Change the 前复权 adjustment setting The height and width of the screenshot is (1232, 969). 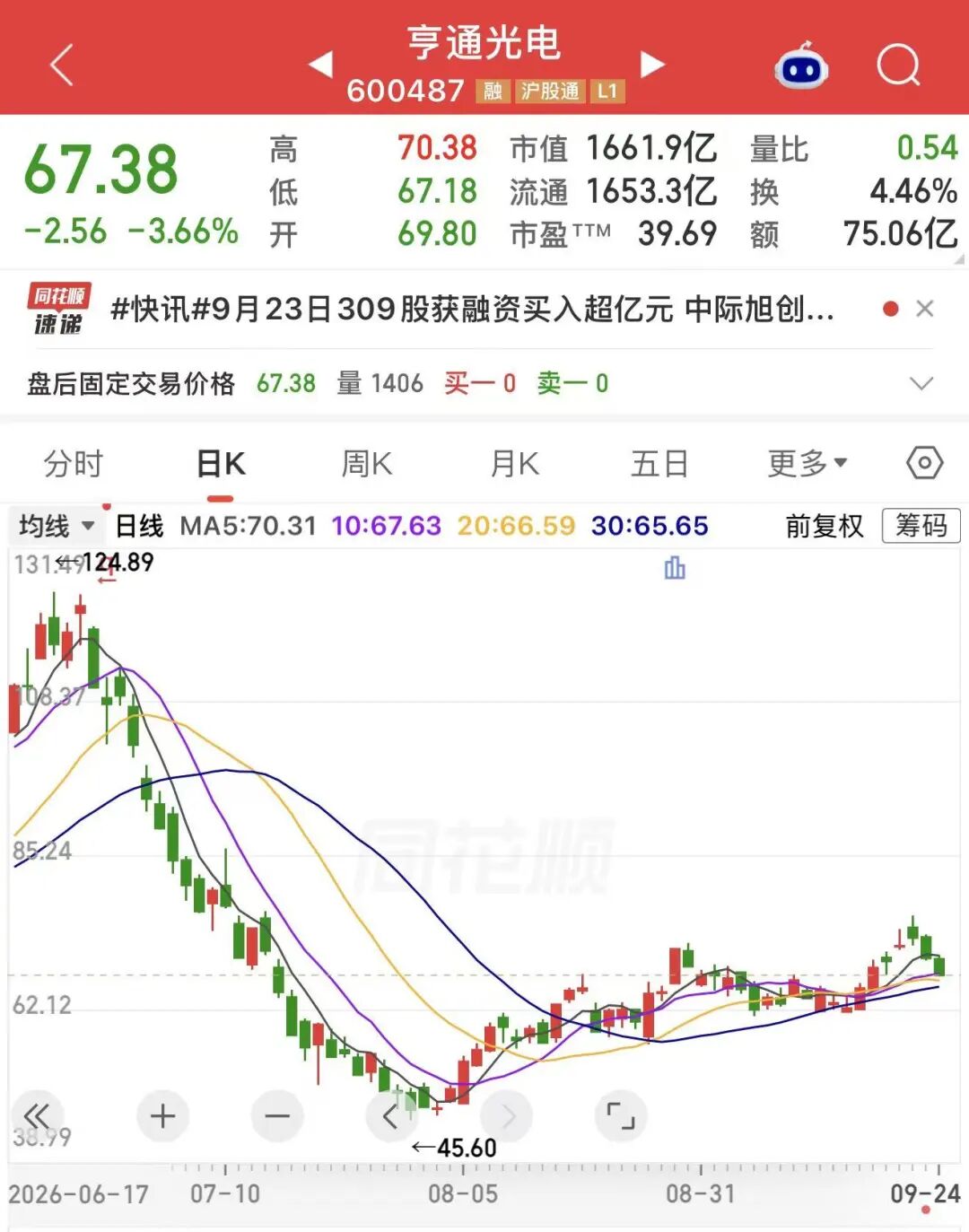pos(825,526)
